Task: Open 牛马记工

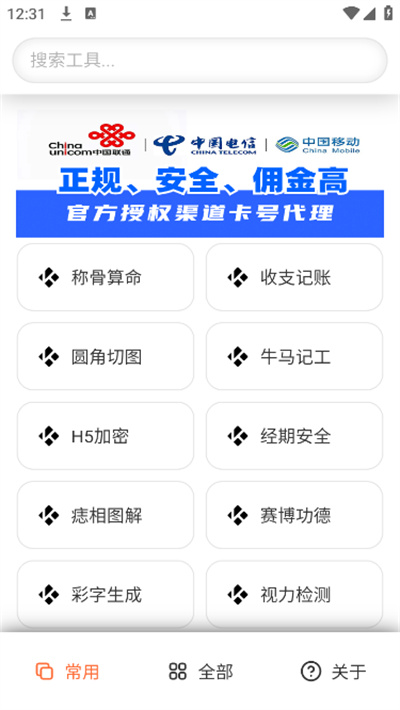Action: [x=294, y=356]
